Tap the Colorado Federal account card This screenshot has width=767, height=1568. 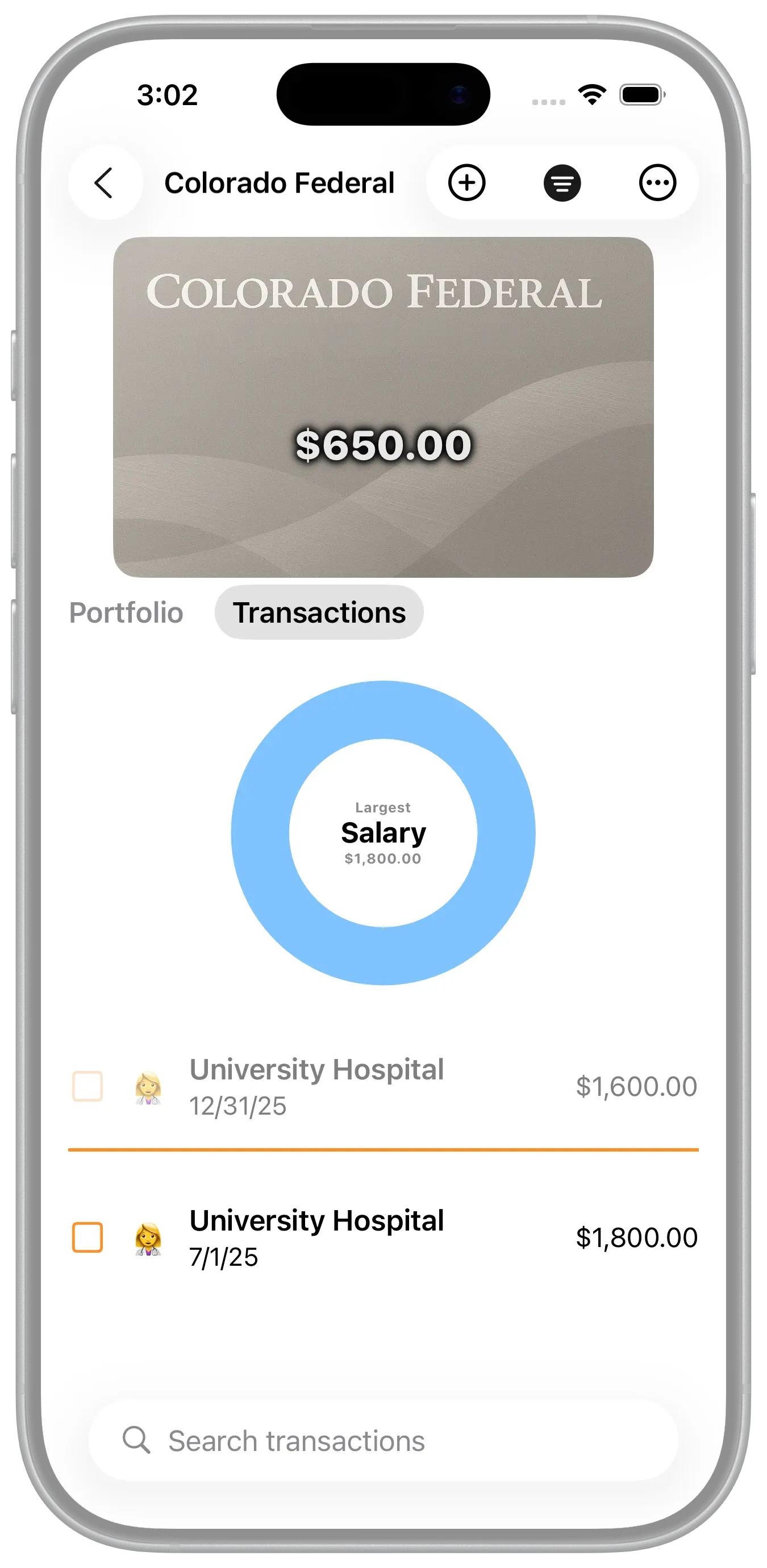point(383,407)
